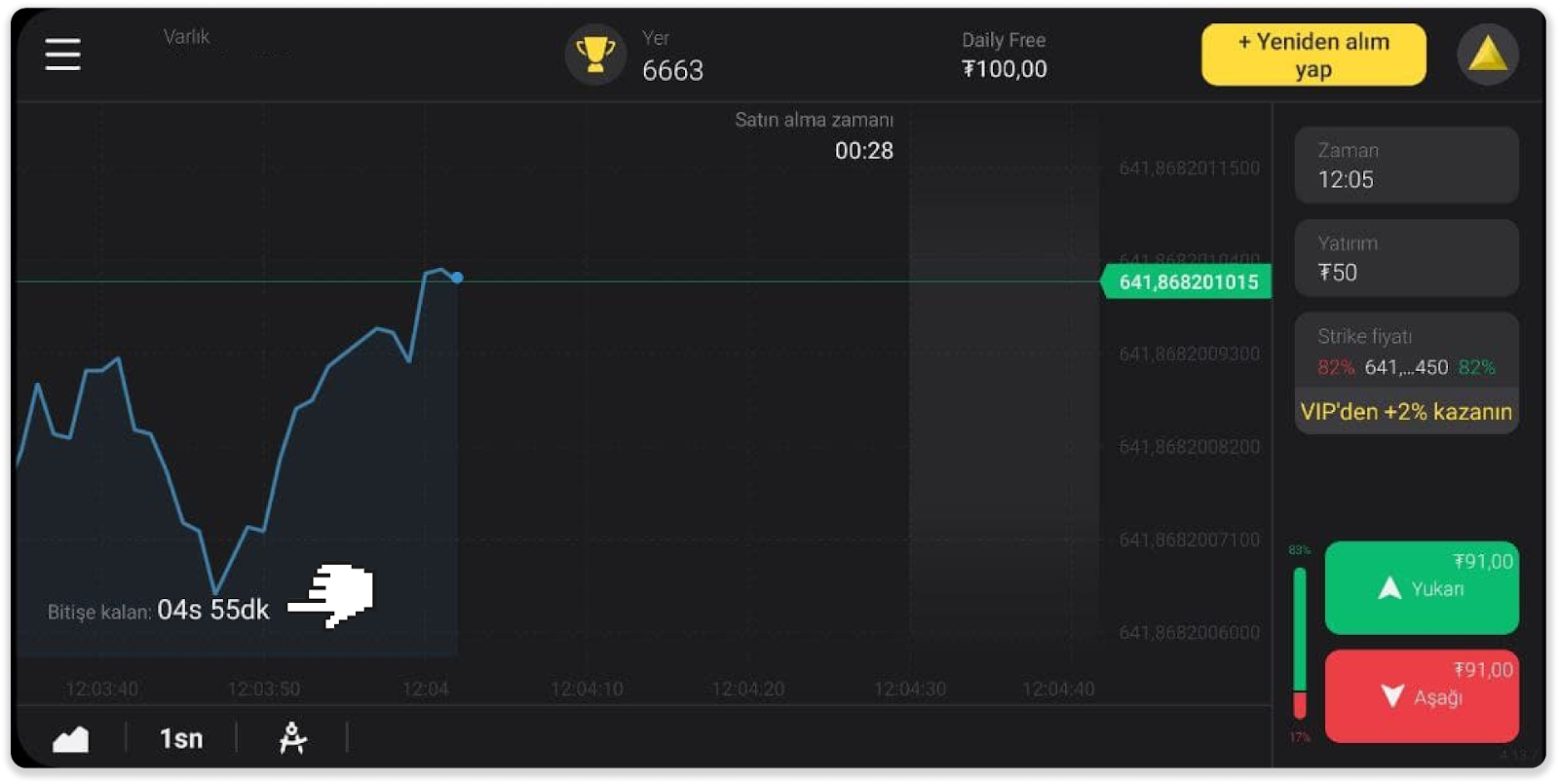The width and height of the screenshot is (1559, 784).
Task: Change the chart type icon
Action: (70, 739)
